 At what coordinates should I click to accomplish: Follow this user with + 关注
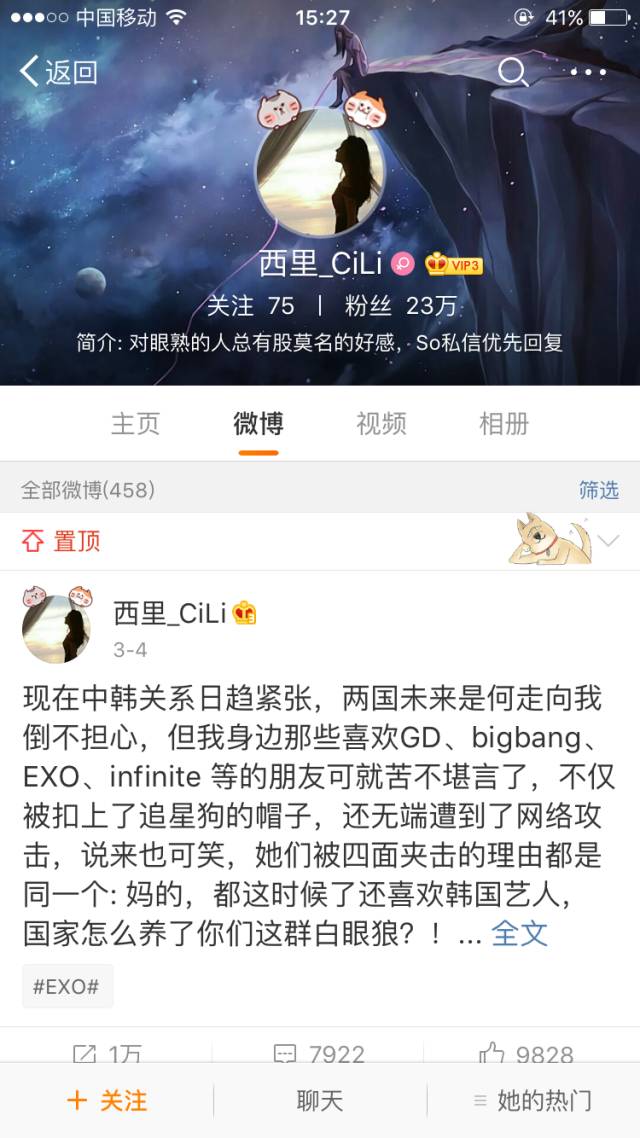107,1101
